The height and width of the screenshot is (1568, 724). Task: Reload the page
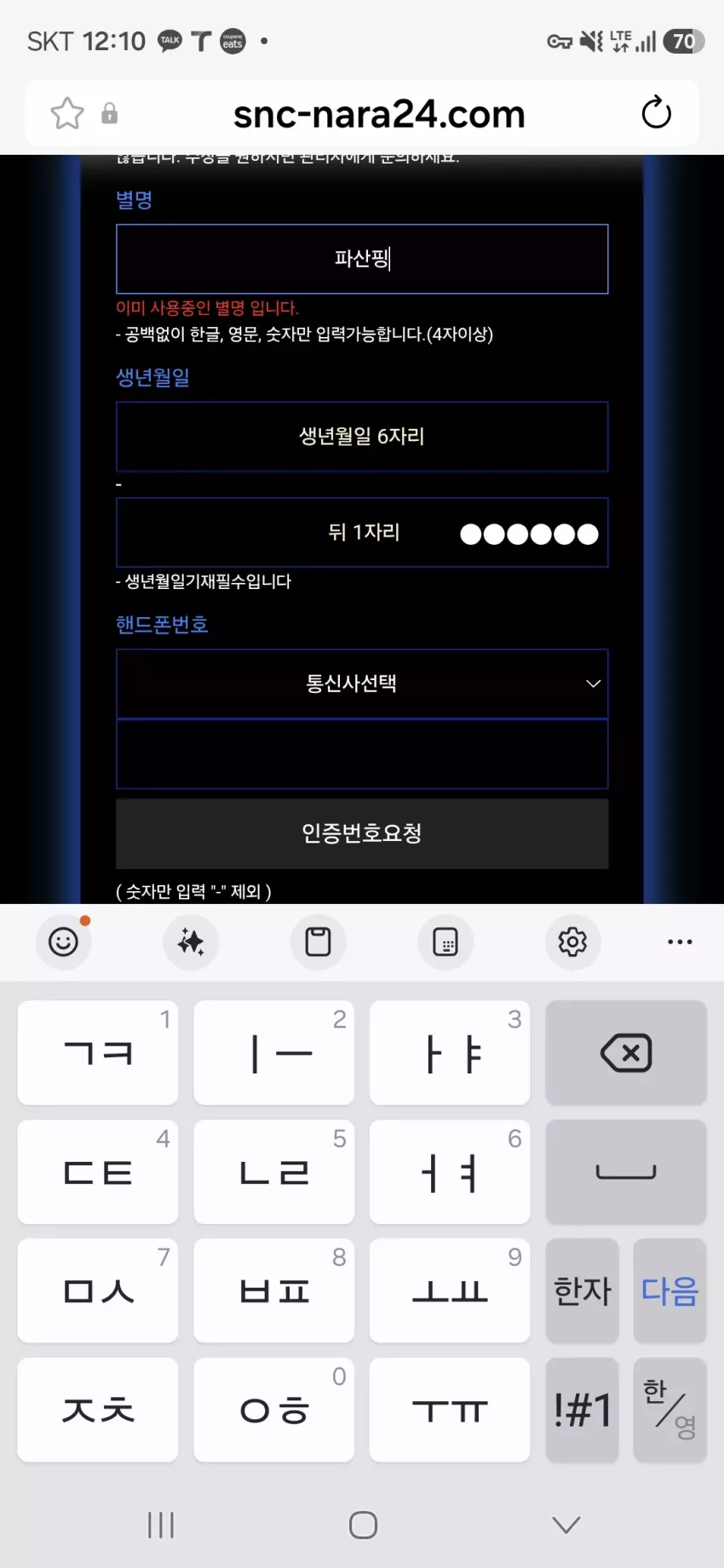click(656, 113)
